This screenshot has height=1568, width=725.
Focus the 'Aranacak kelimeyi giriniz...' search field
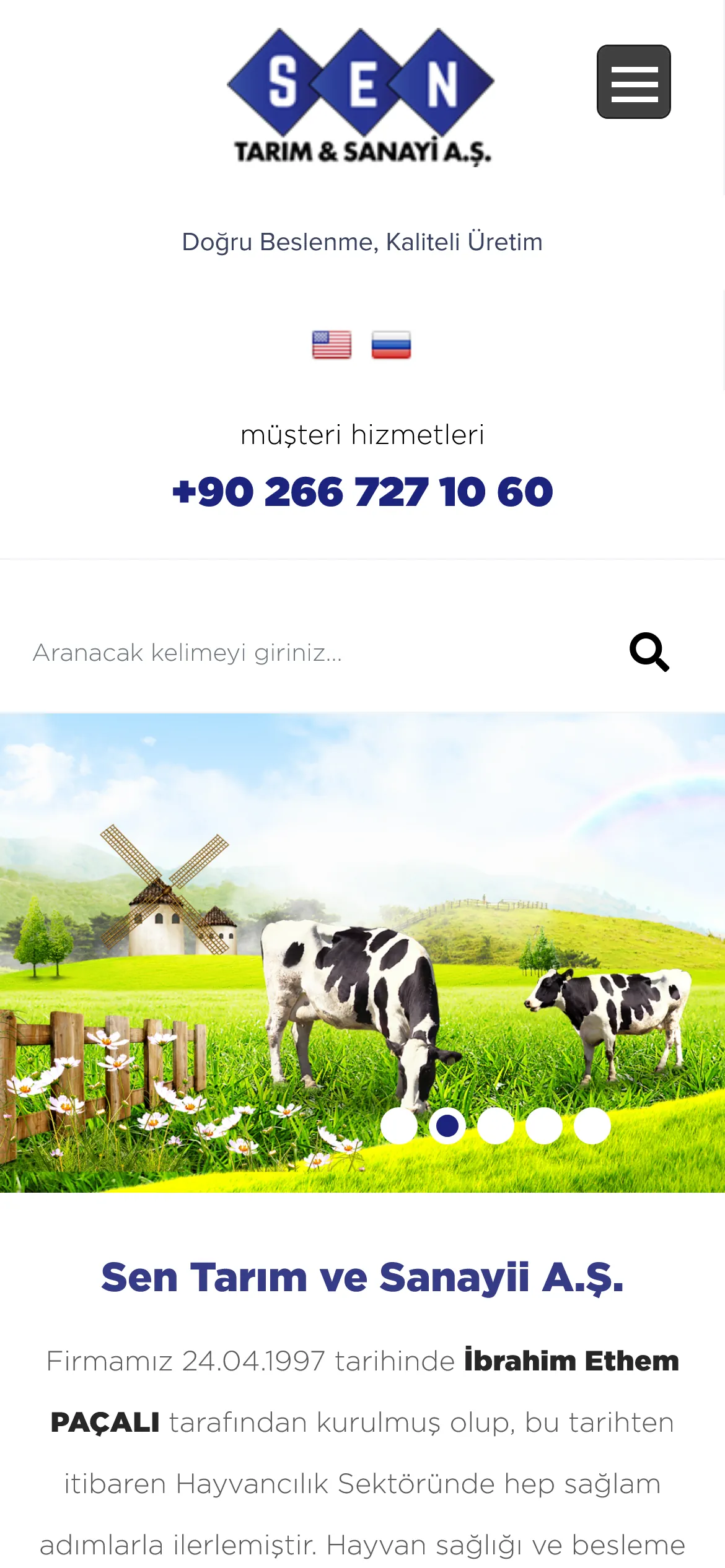[x=310, y=653]
